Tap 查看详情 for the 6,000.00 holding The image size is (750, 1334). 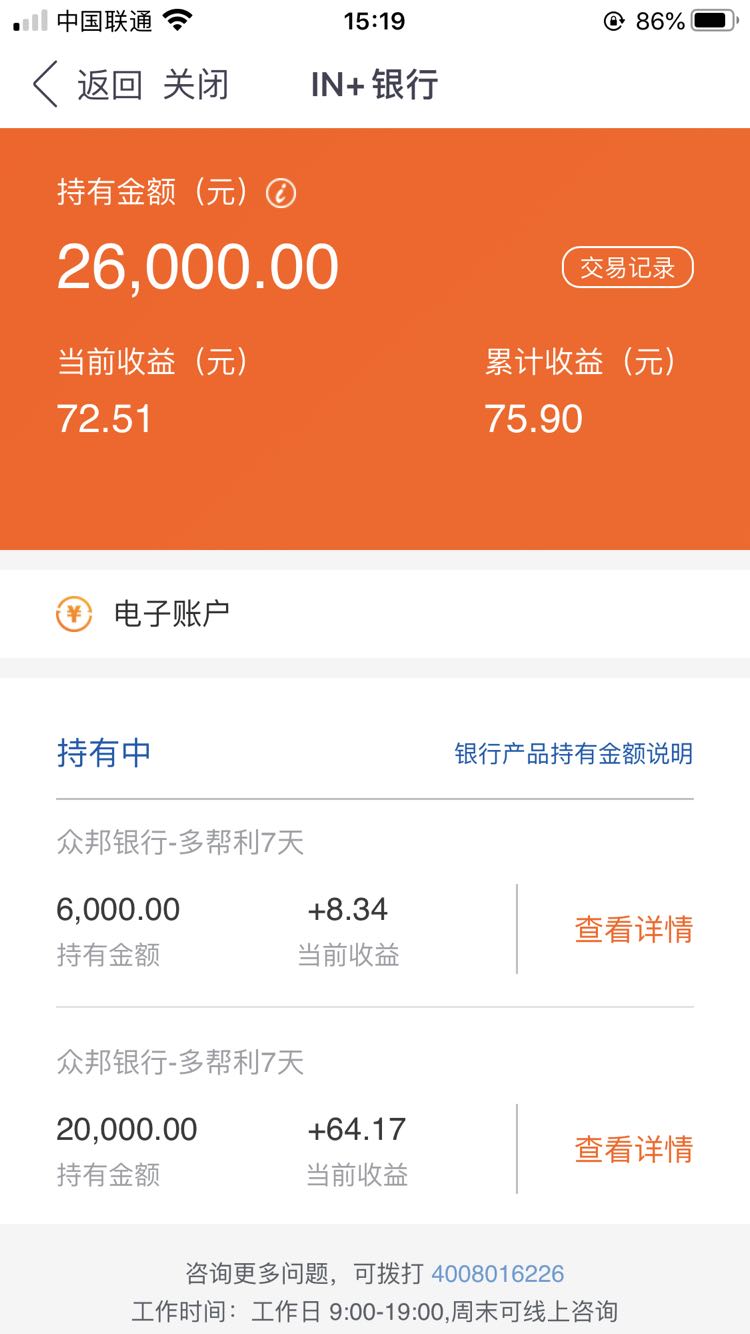click(634, 928)
